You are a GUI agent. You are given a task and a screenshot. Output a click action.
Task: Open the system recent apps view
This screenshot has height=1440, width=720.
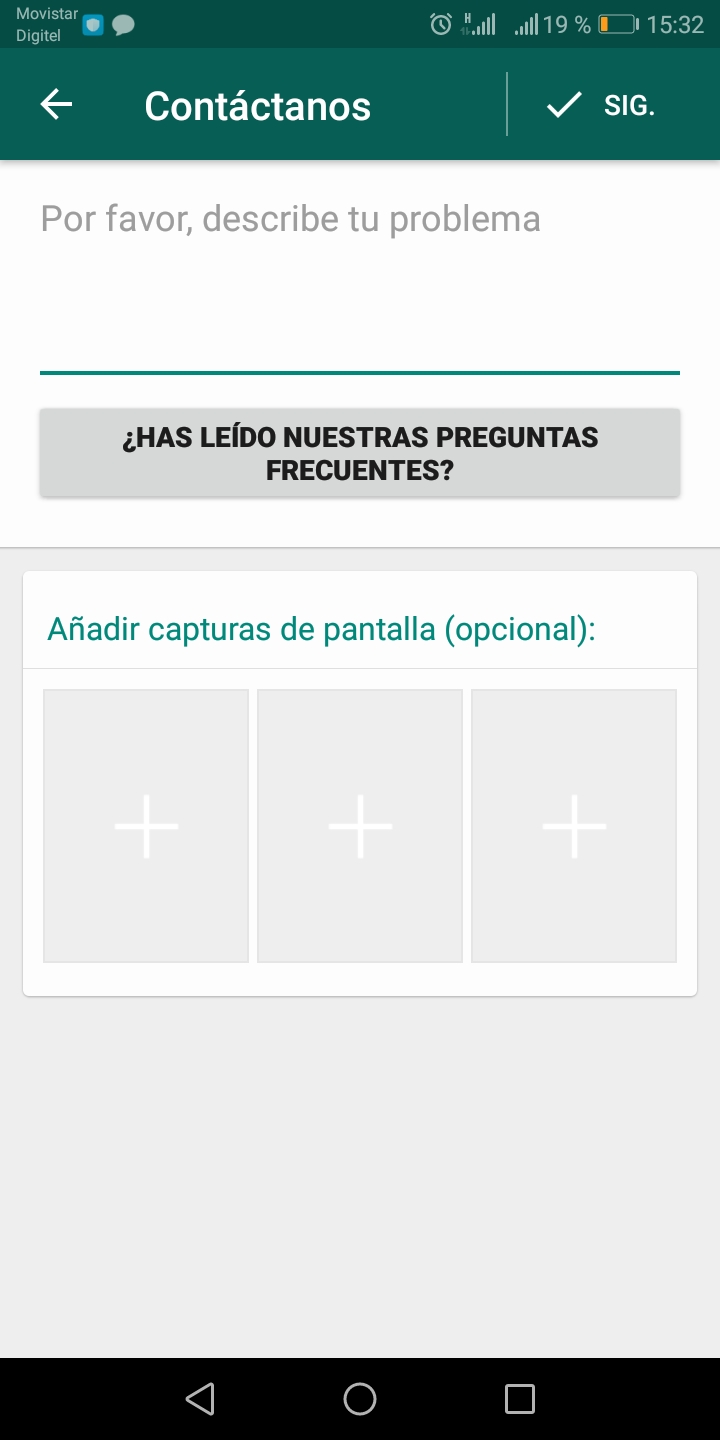click(520, 1399)
